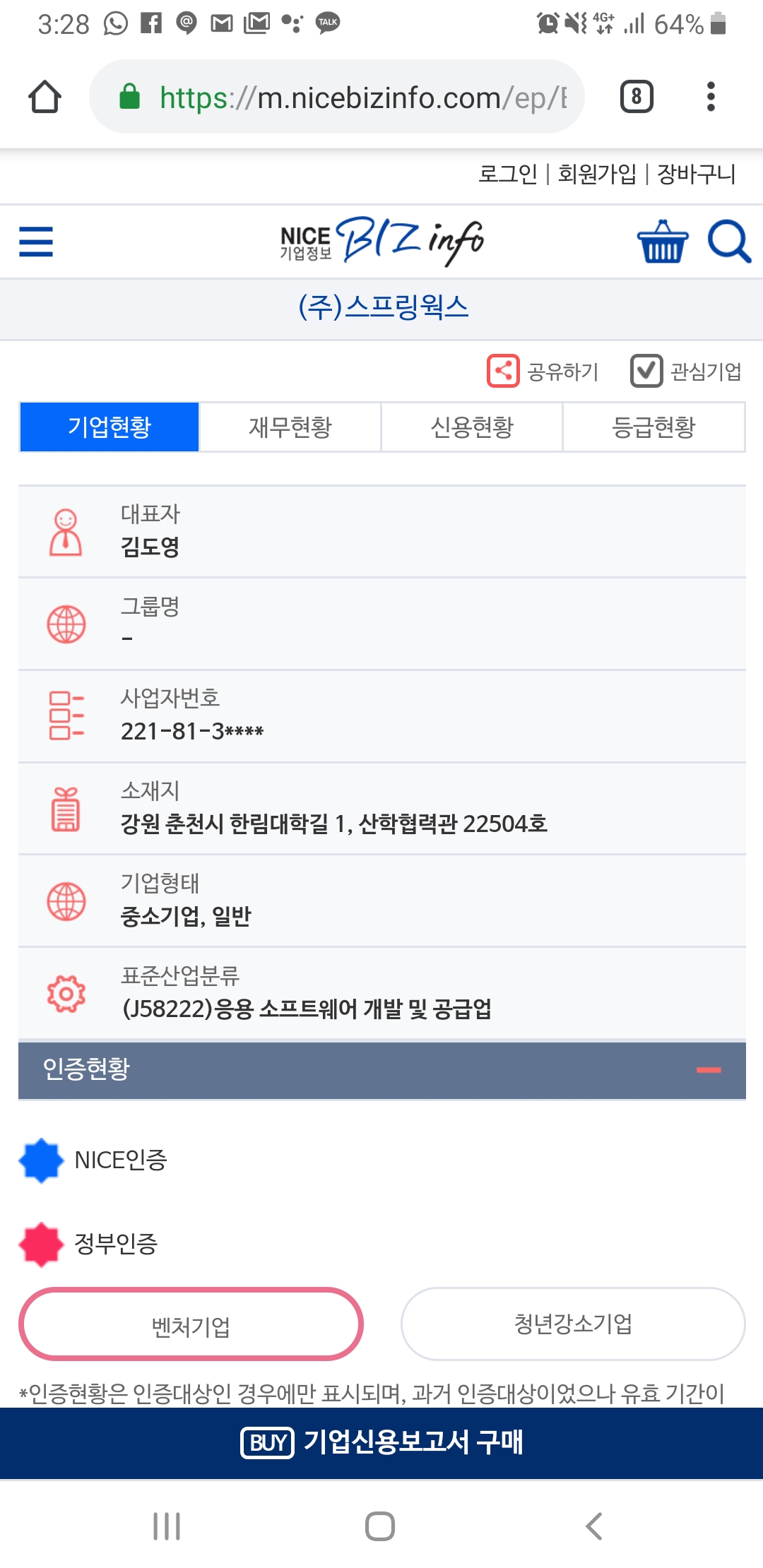
Task: Check the 관심기업 checkbox
Action: click(x=646, y=371)
